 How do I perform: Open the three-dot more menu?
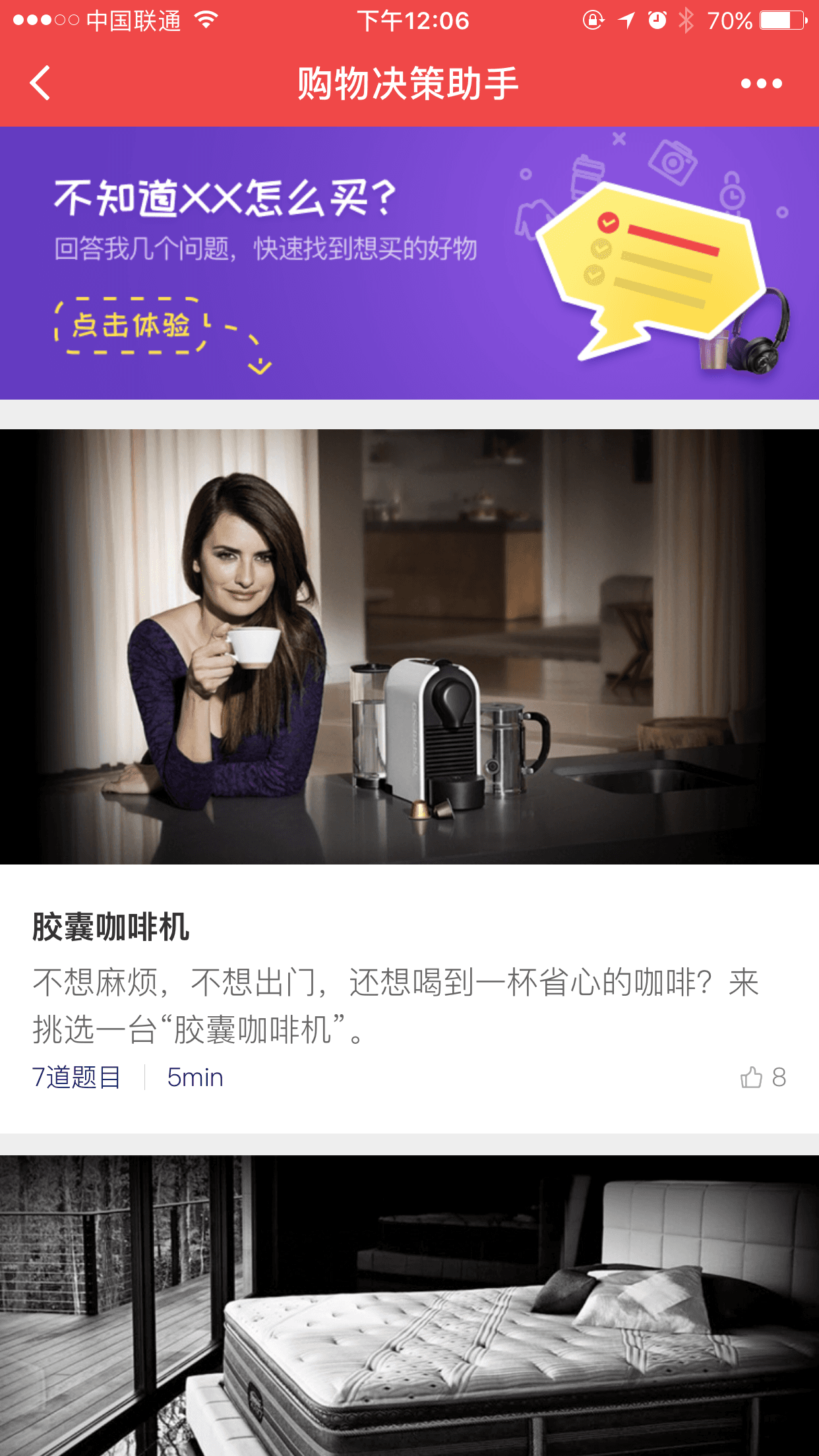[761, 84]
